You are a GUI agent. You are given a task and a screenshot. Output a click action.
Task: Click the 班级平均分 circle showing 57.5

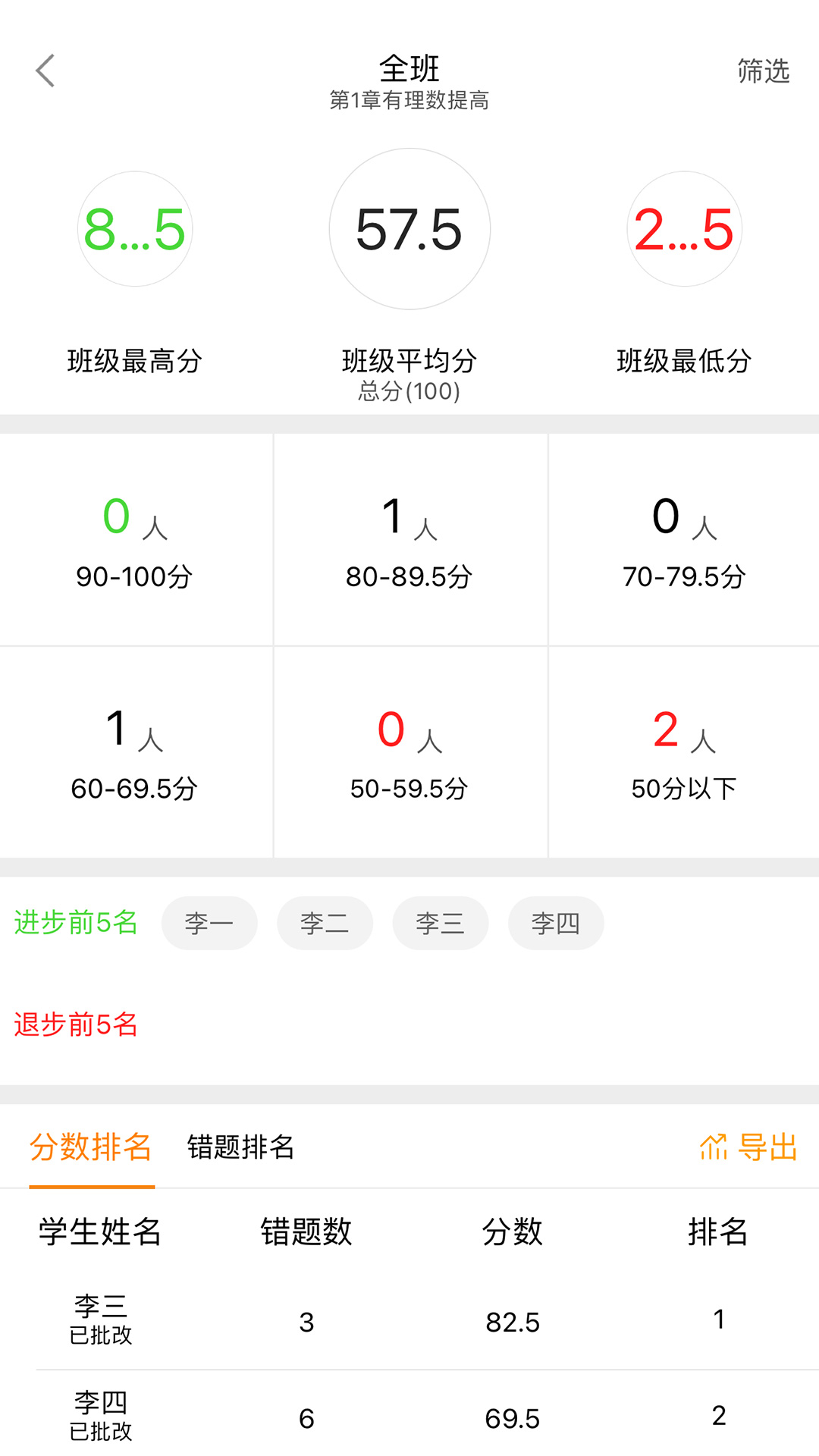point(409,227)
